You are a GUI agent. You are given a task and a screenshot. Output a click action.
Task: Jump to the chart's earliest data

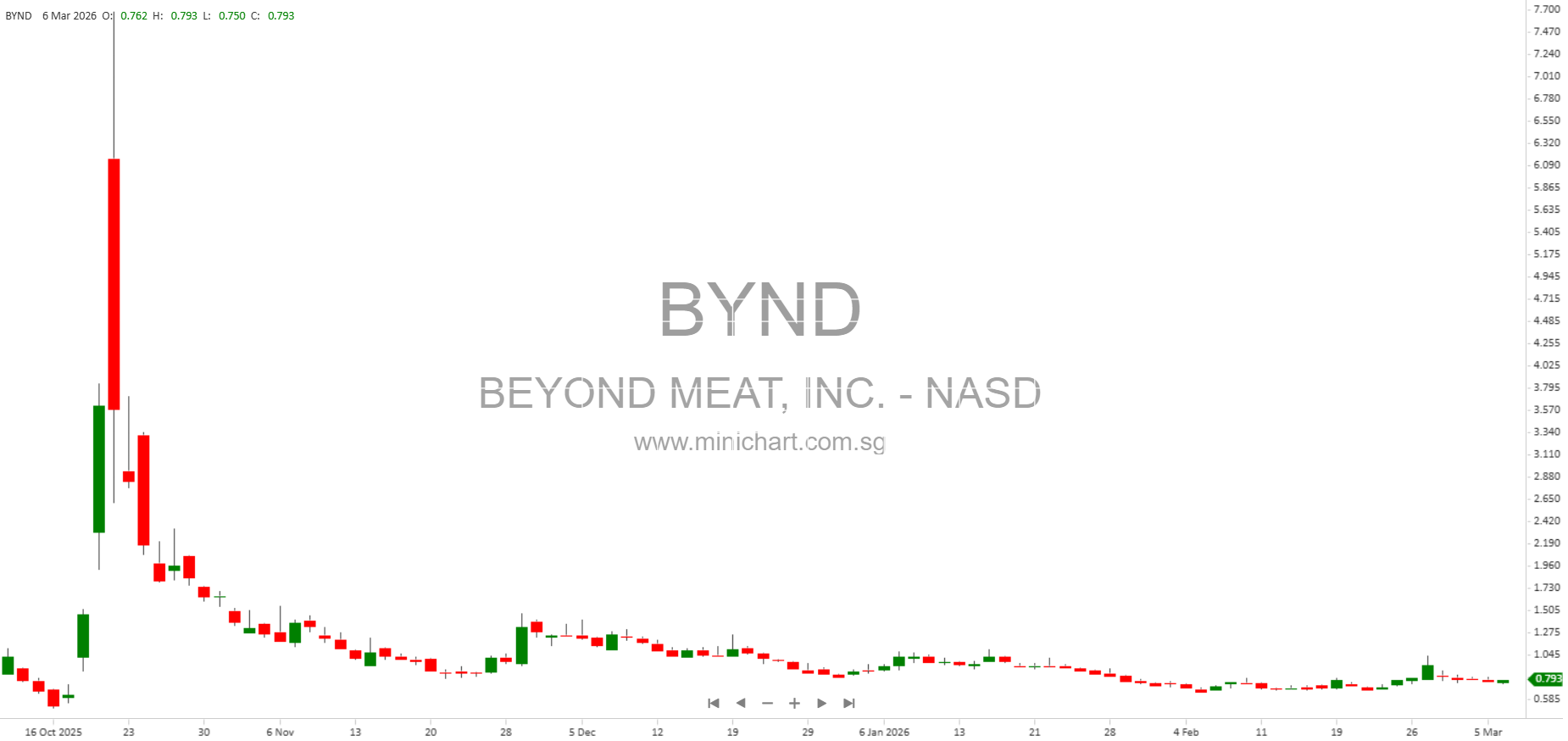pos(714,703)
